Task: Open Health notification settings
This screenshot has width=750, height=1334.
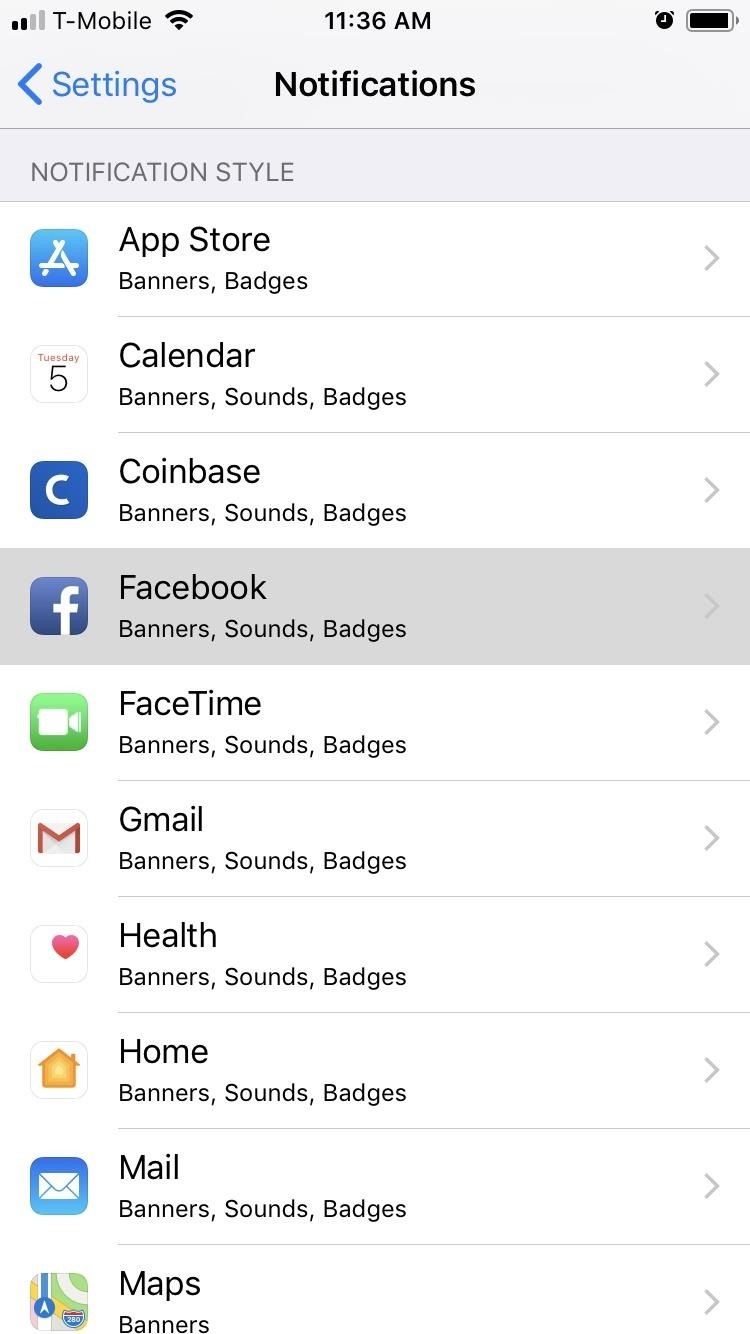Action: coord(375,955)
